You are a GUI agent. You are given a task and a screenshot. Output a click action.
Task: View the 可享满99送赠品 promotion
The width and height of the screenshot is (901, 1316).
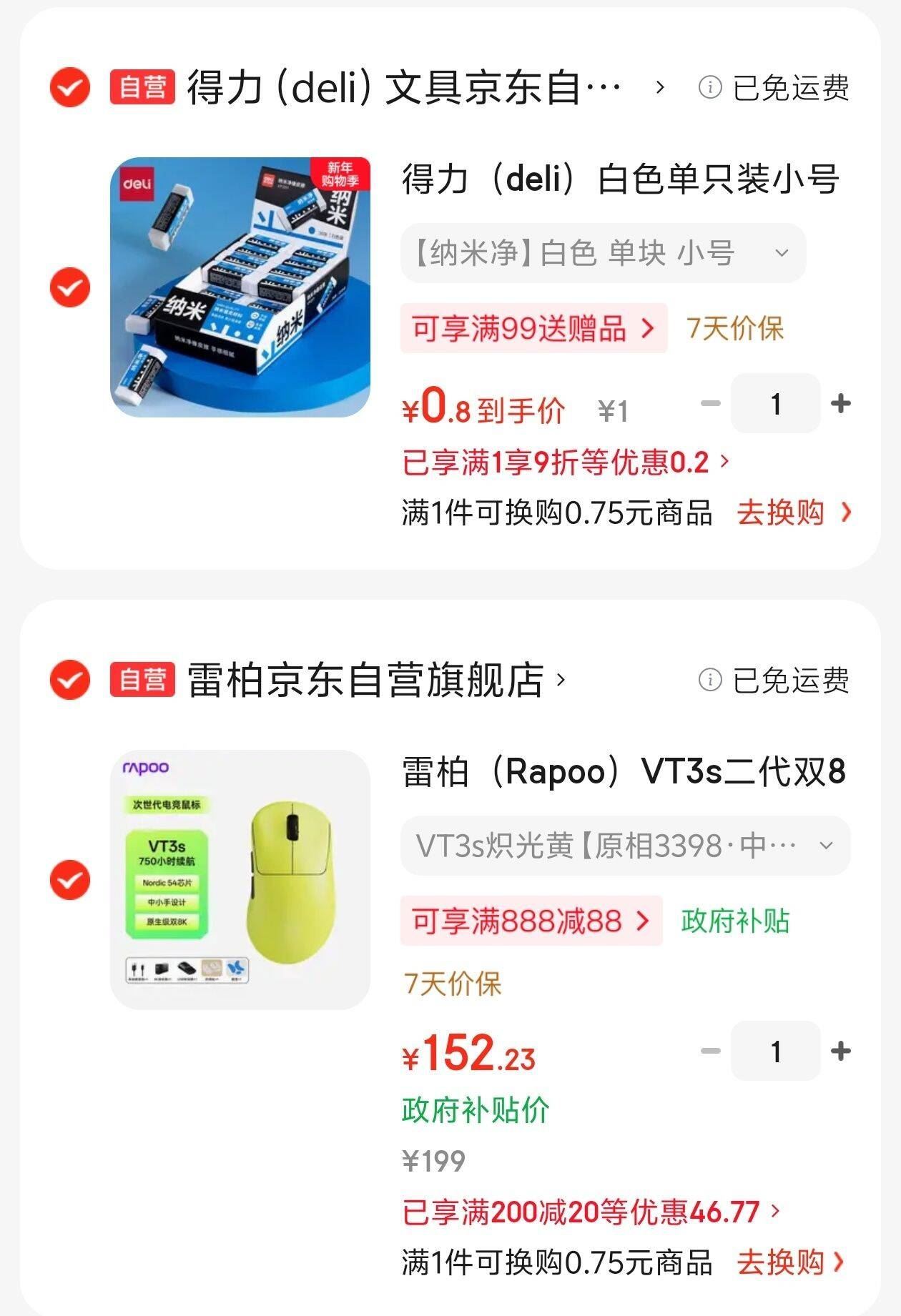coord(533,329)
